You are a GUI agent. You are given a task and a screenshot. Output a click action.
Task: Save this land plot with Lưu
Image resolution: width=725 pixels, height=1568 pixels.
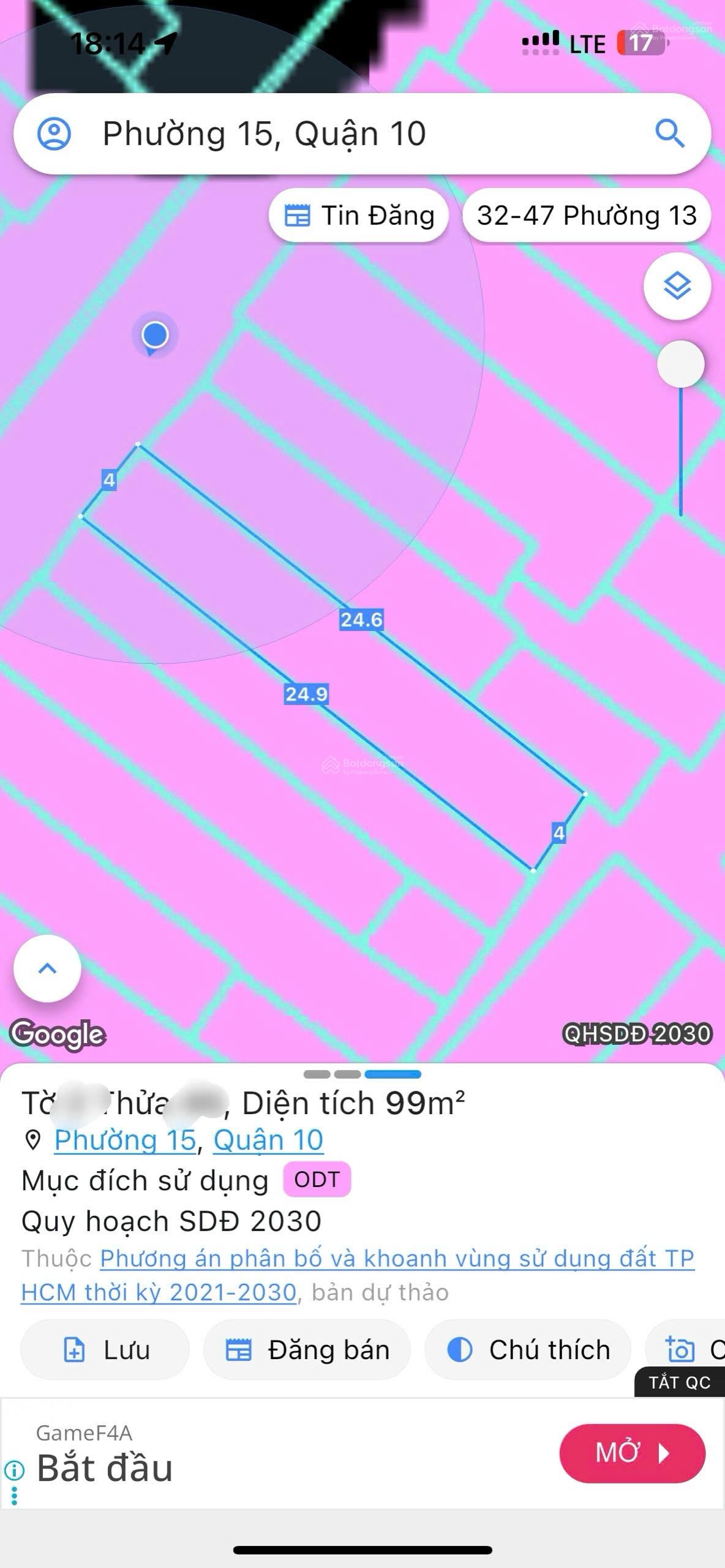click(x=105, y=1350)
